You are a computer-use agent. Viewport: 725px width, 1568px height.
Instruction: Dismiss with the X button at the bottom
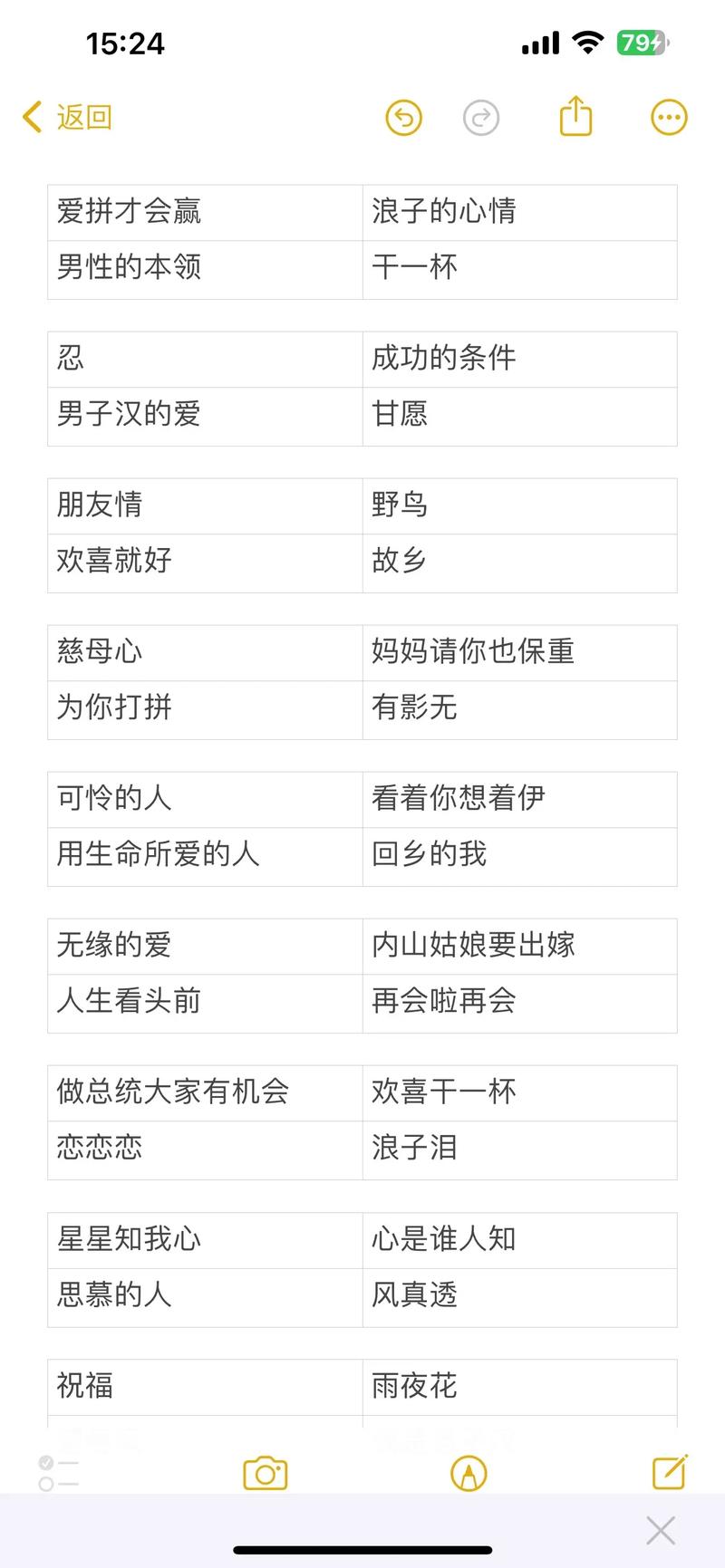click(x=661, y=1531)
